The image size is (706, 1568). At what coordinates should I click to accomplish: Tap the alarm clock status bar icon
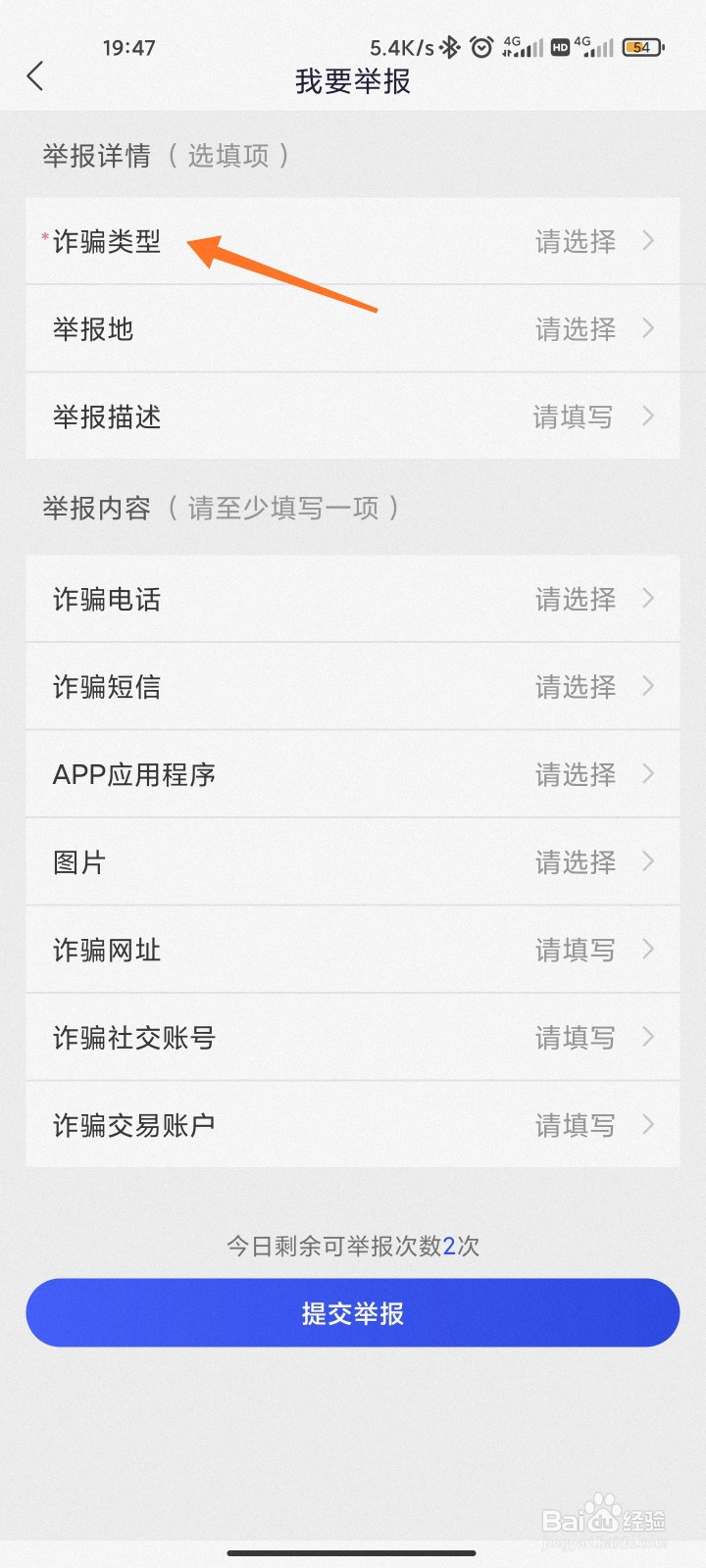pos(482,46)
